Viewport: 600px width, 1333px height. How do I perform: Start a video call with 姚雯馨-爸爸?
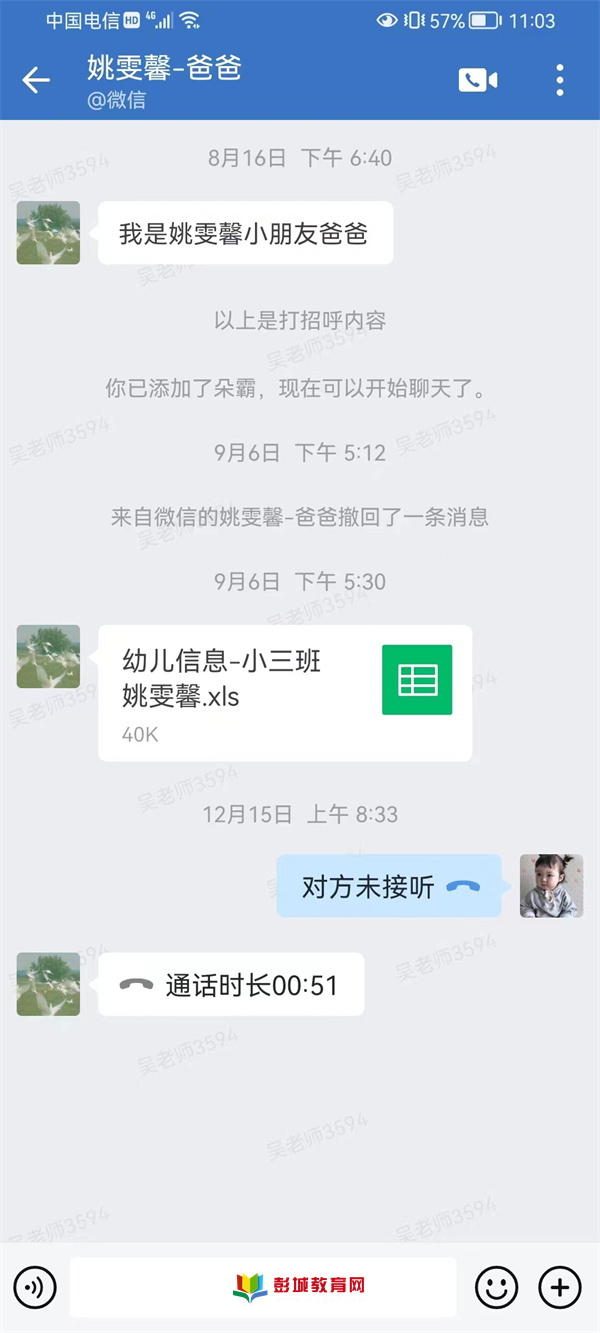478,80
